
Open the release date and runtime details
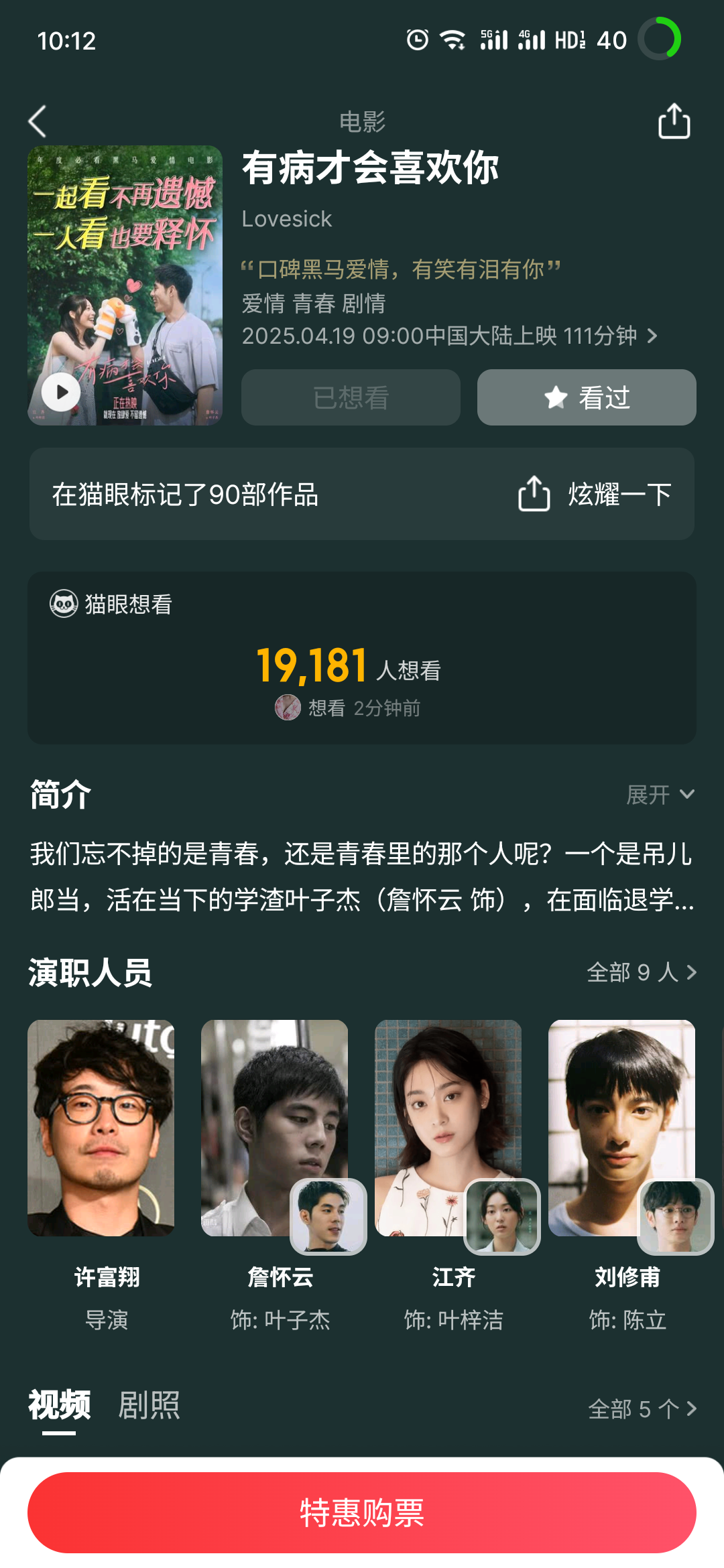[x=450, y=336]
